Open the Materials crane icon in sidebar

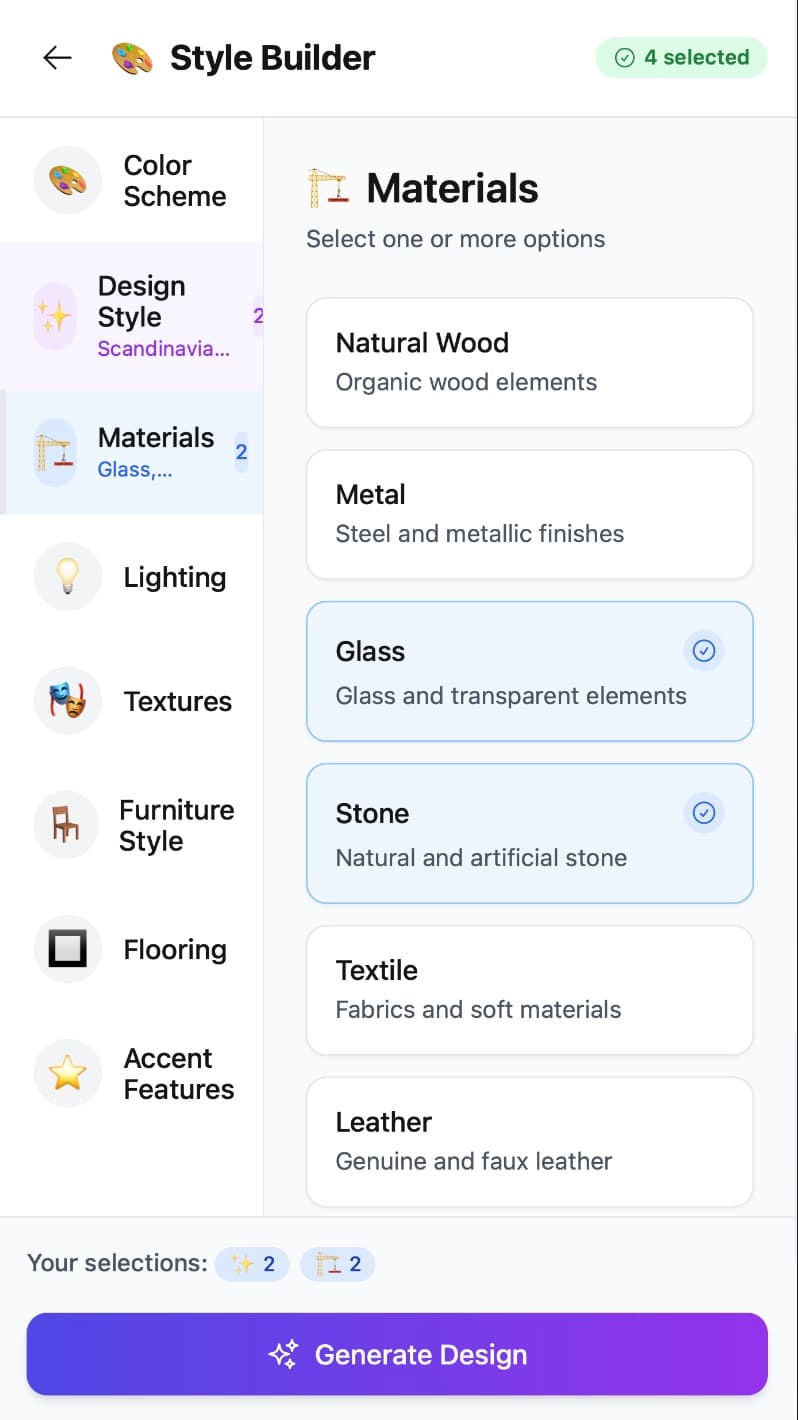pos(55,452)
